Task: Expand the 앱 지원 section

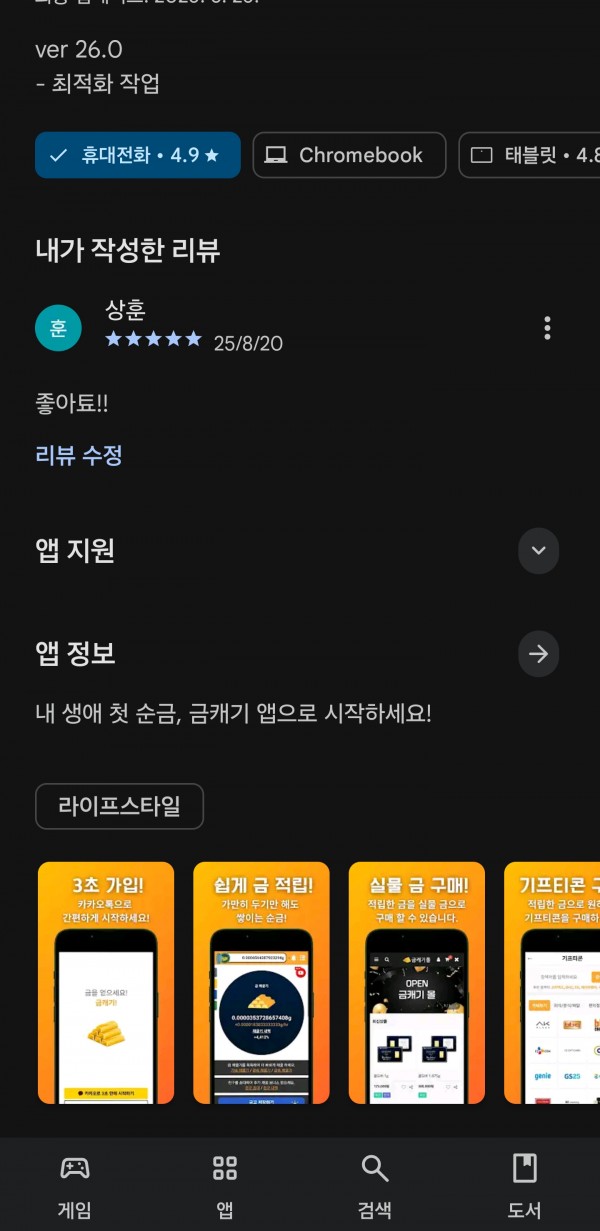Action: pyautogui.click(x=539, y=550)
